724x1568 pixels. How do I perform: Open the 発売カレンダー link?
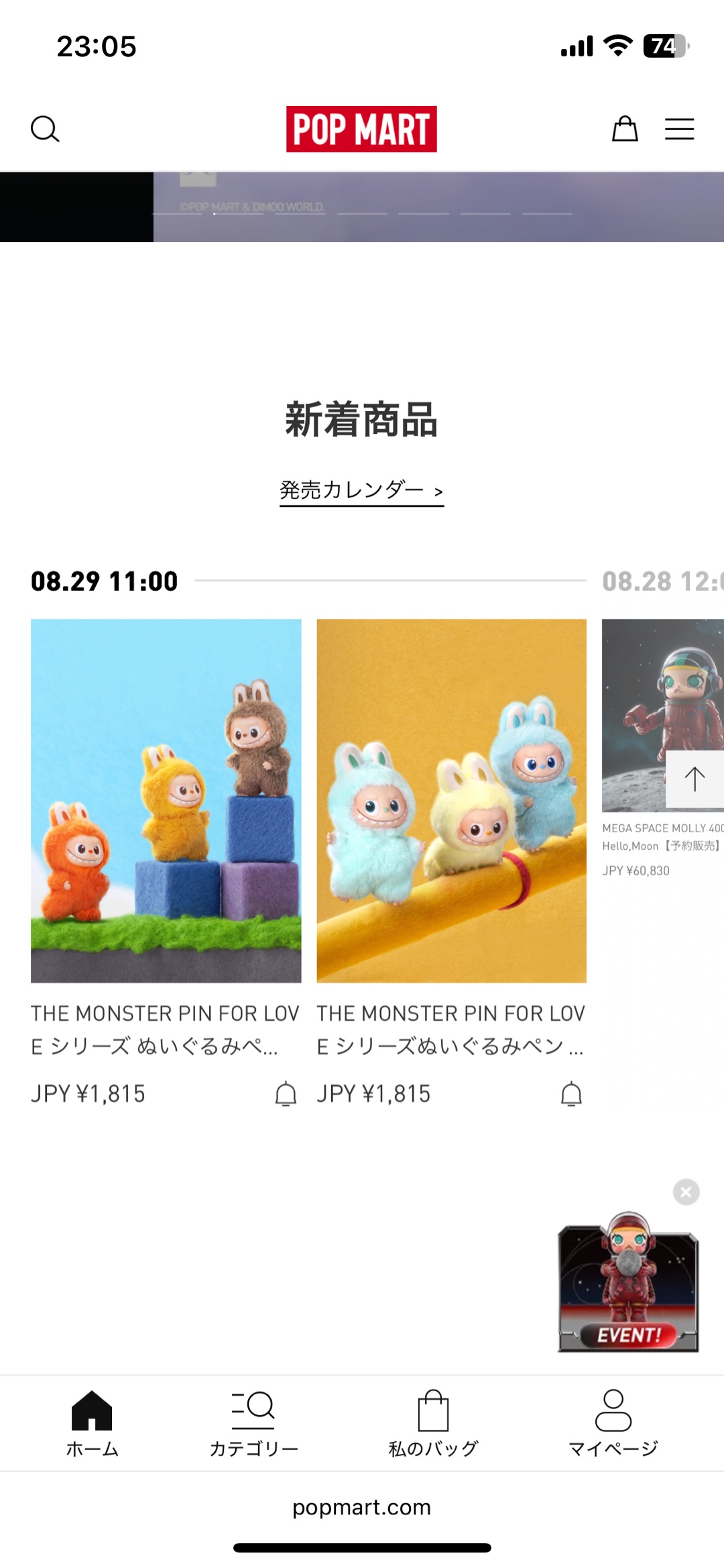[361, 491]
